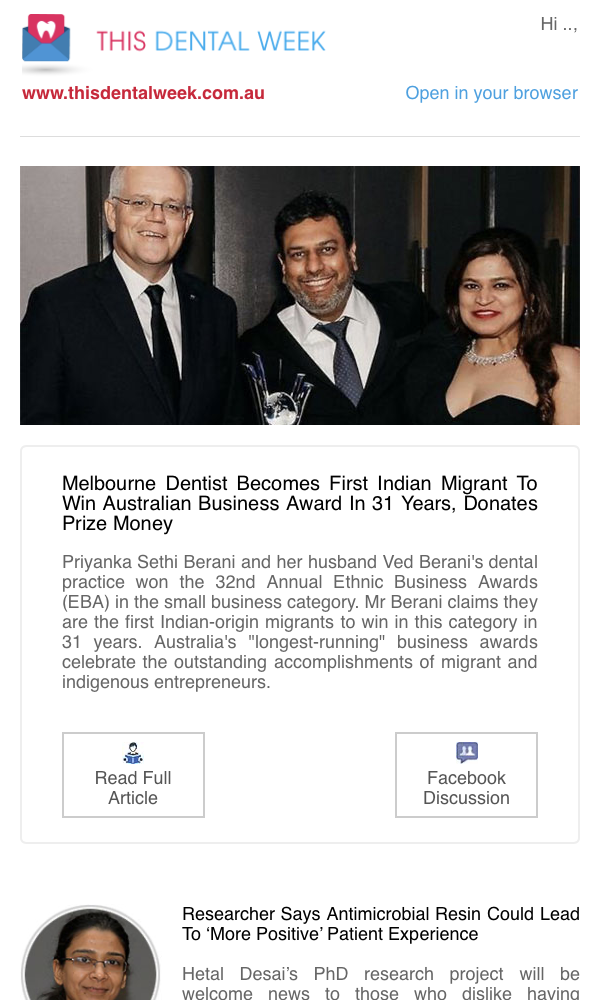Open the Melbourne dentist award photo

[300, 295]
